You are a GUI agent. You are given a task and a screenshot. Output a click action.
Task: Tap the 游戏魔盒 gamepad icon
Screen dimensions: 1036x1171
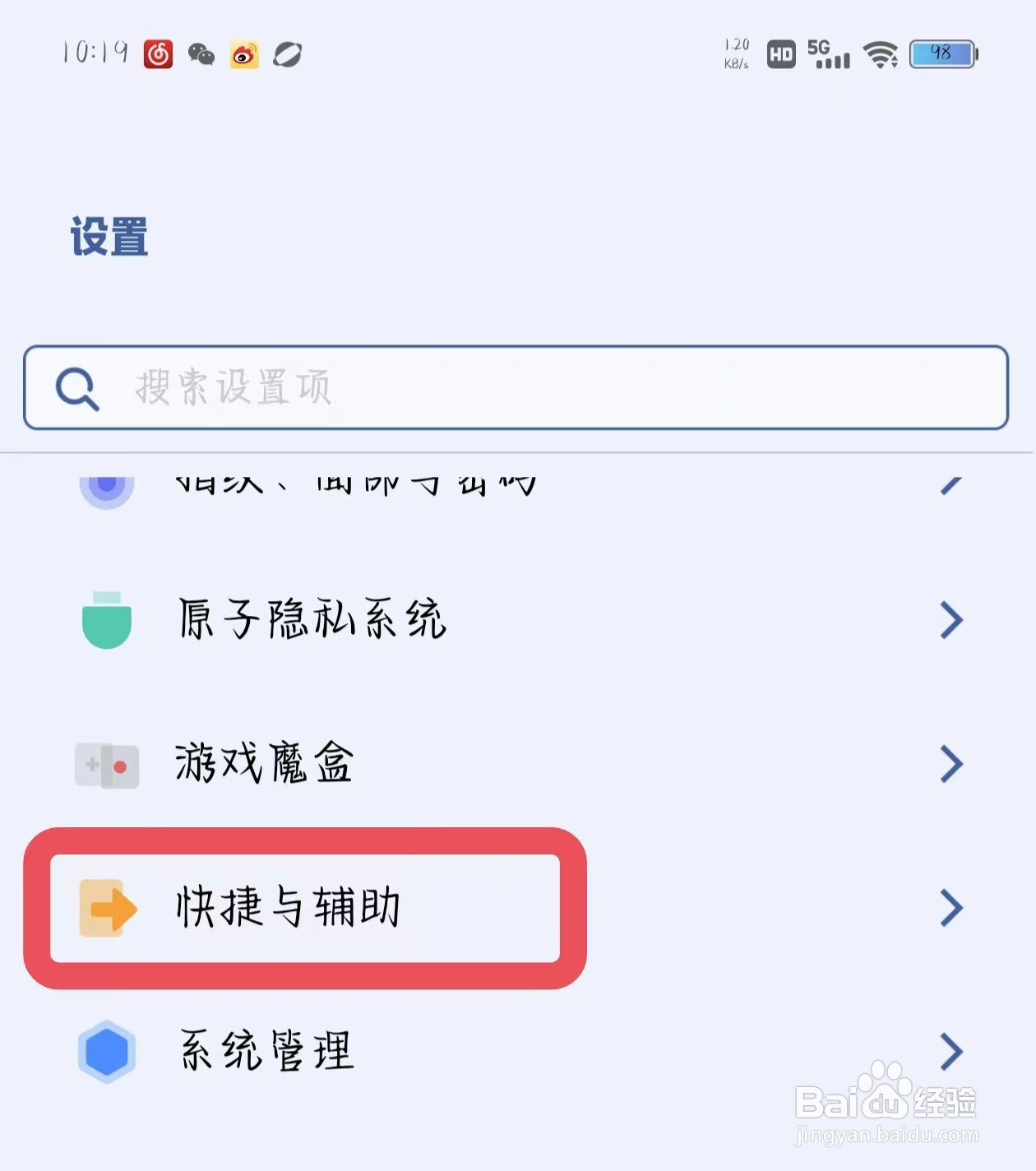[x=106, y=765]
